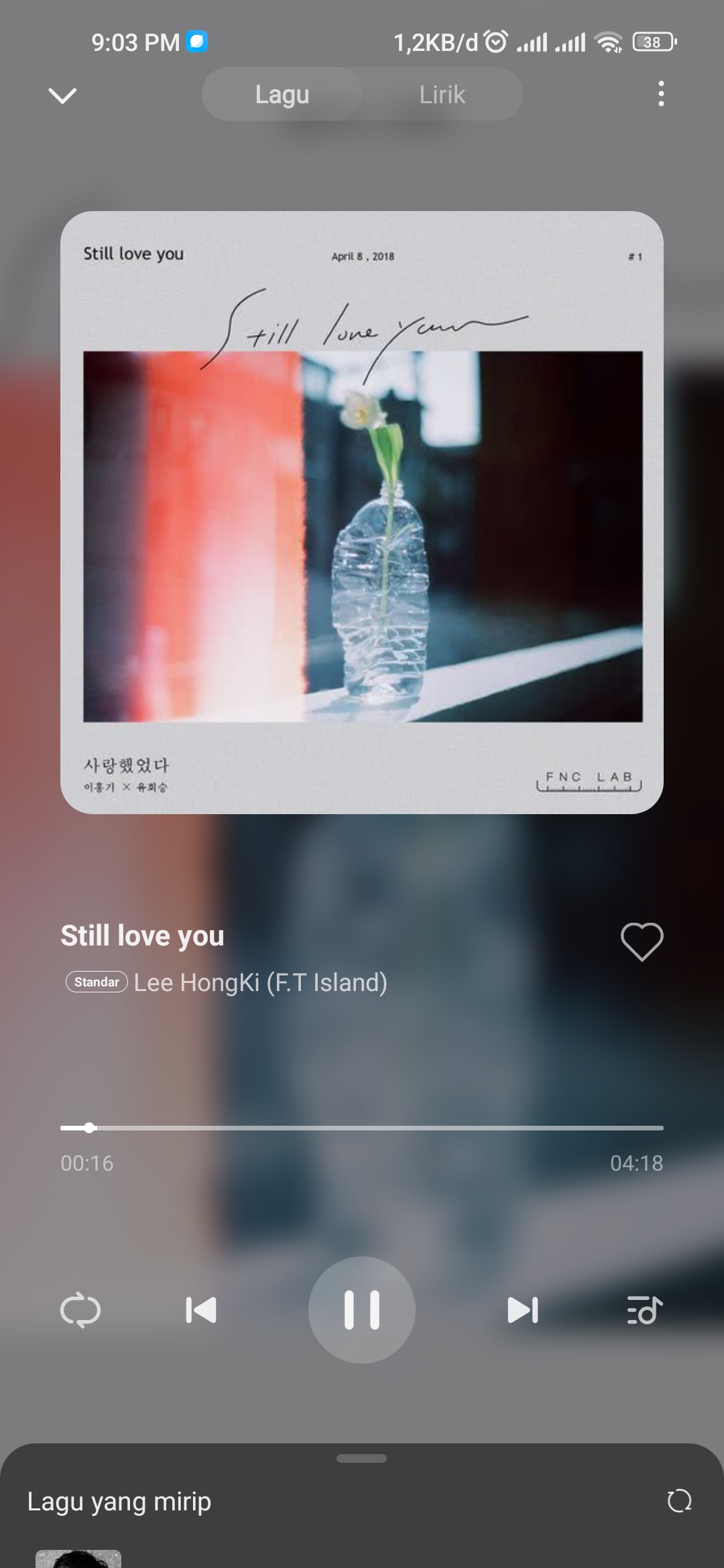This screenshot has width=724, height=1568.
Task: Toggle the repeat mode
Action: click(80, 1310)
